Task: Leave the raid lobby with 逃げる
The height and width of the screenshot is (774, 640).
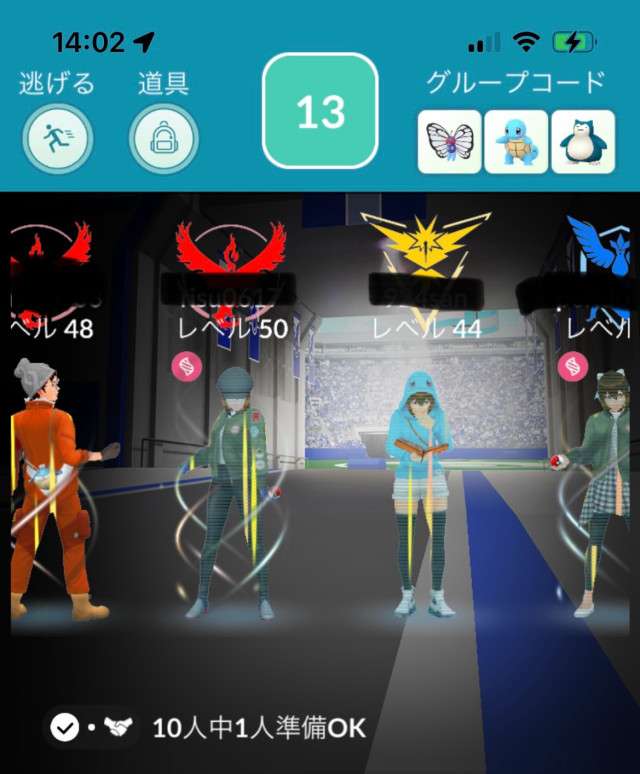Action: point(57,138)
